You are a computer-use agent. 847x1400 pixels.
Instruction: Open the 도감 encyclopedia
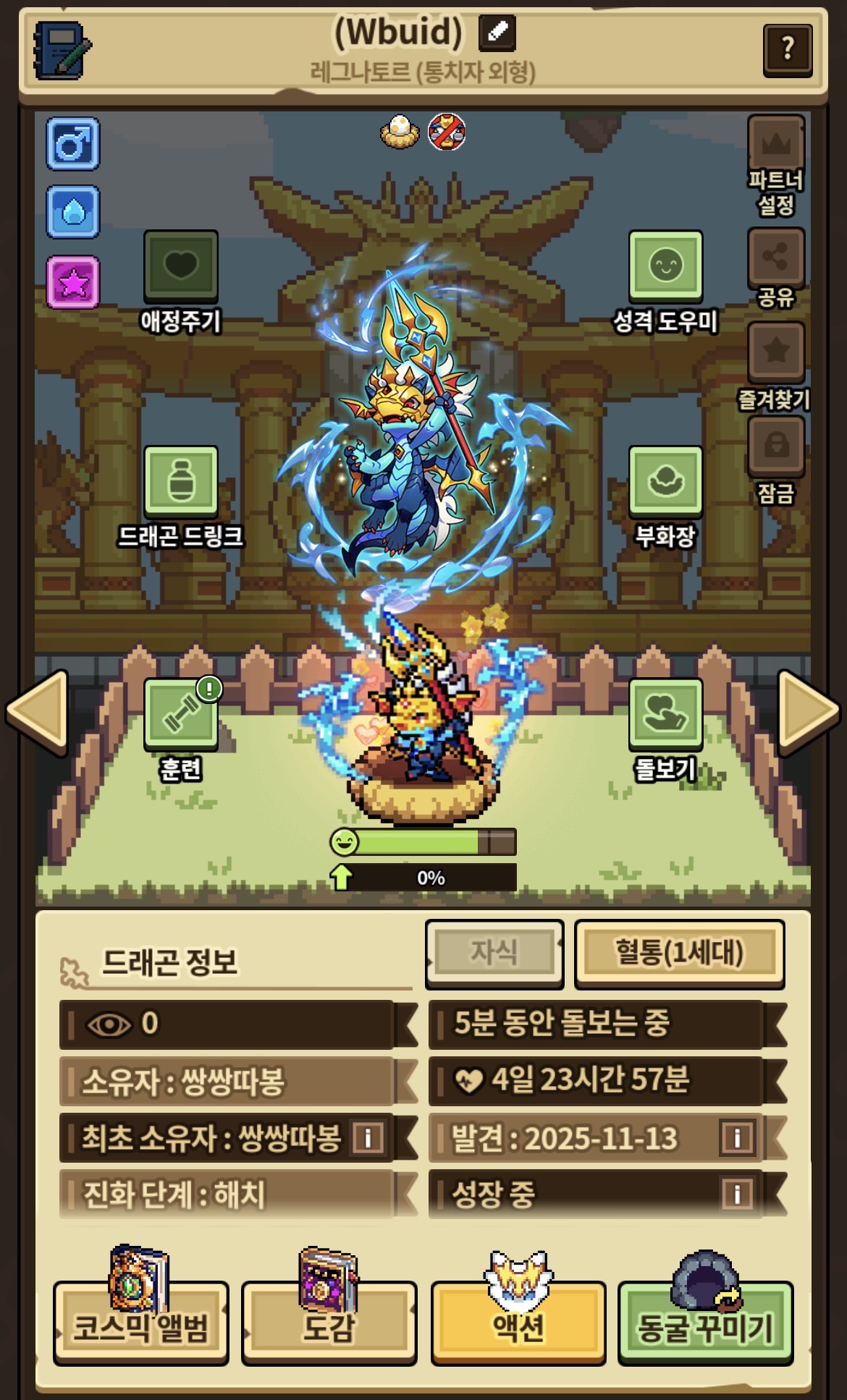click(329, 1325)
